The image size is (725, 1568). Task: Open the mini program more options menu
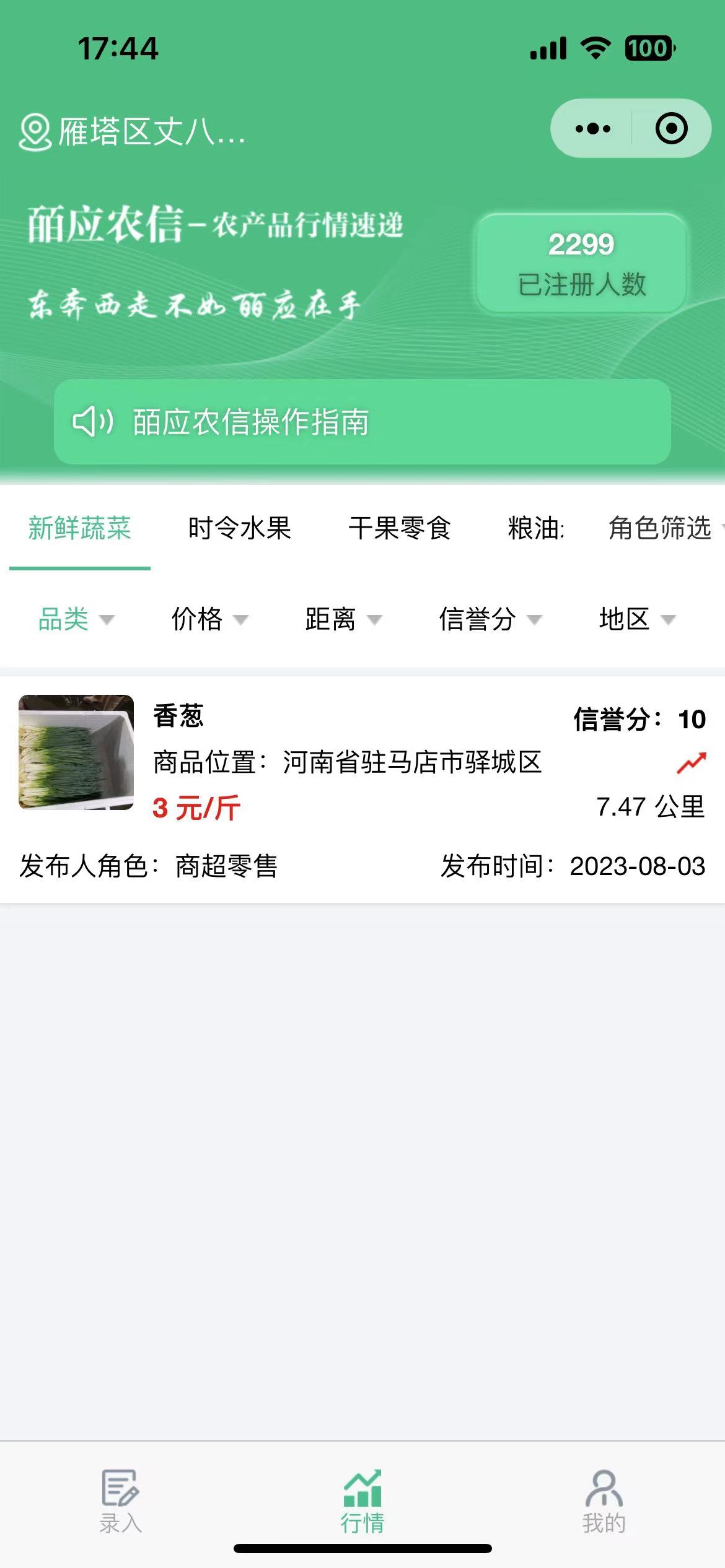pos(592,129)
